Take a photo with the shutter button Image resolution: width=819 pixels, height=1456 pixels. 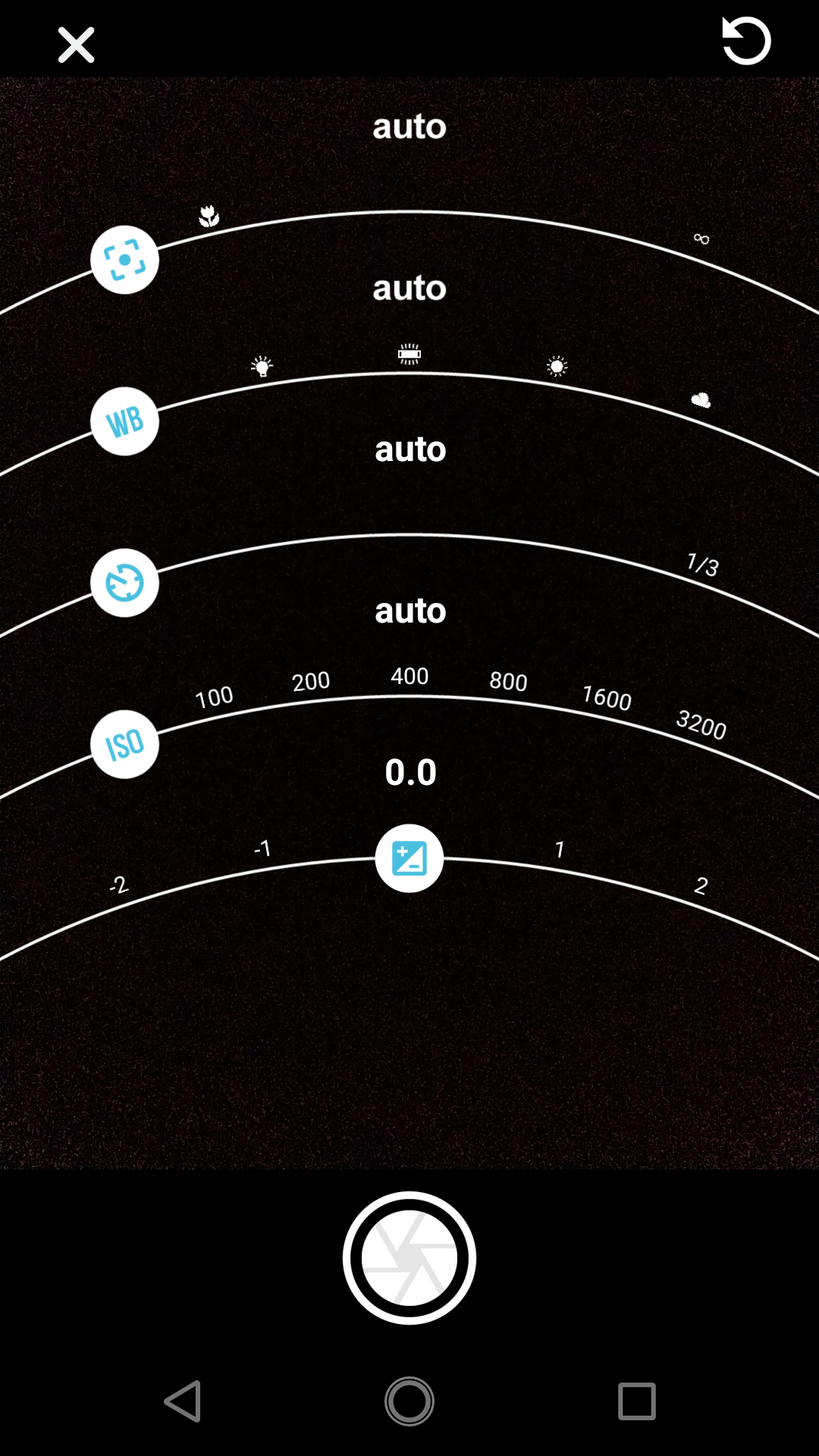click(409, 1258)
